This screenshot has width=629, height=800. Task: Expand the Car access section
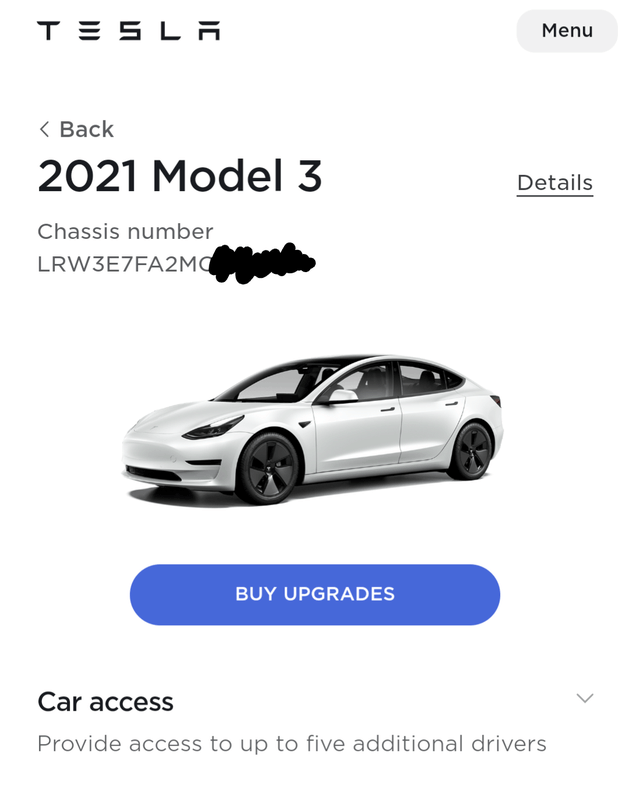coord(584,699)
